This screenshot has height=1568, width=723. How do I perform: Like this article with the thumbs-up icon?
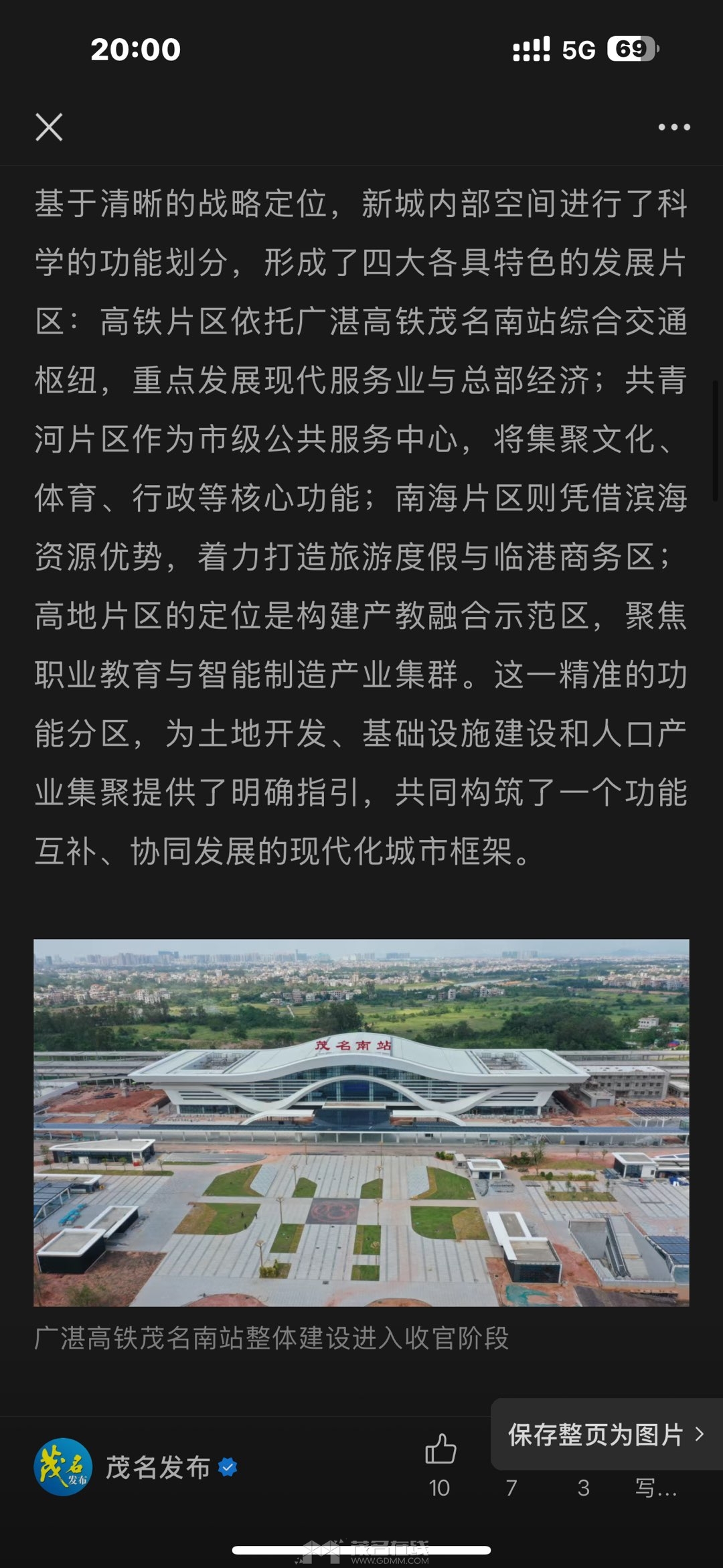(440, 1449)
